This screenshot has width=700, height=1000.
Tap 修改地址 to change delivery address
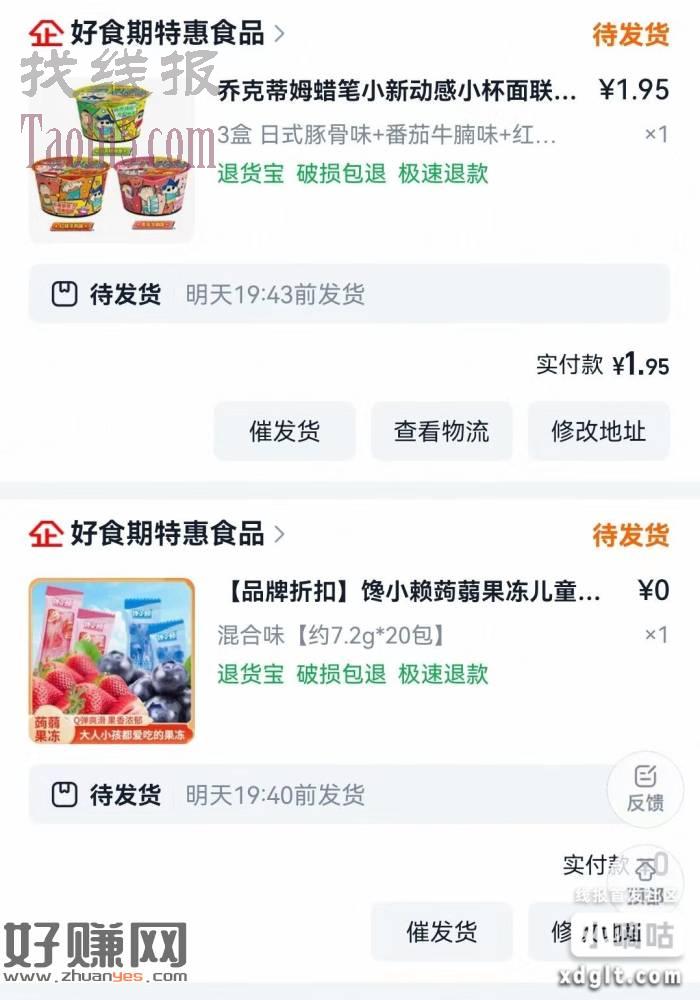598,432
